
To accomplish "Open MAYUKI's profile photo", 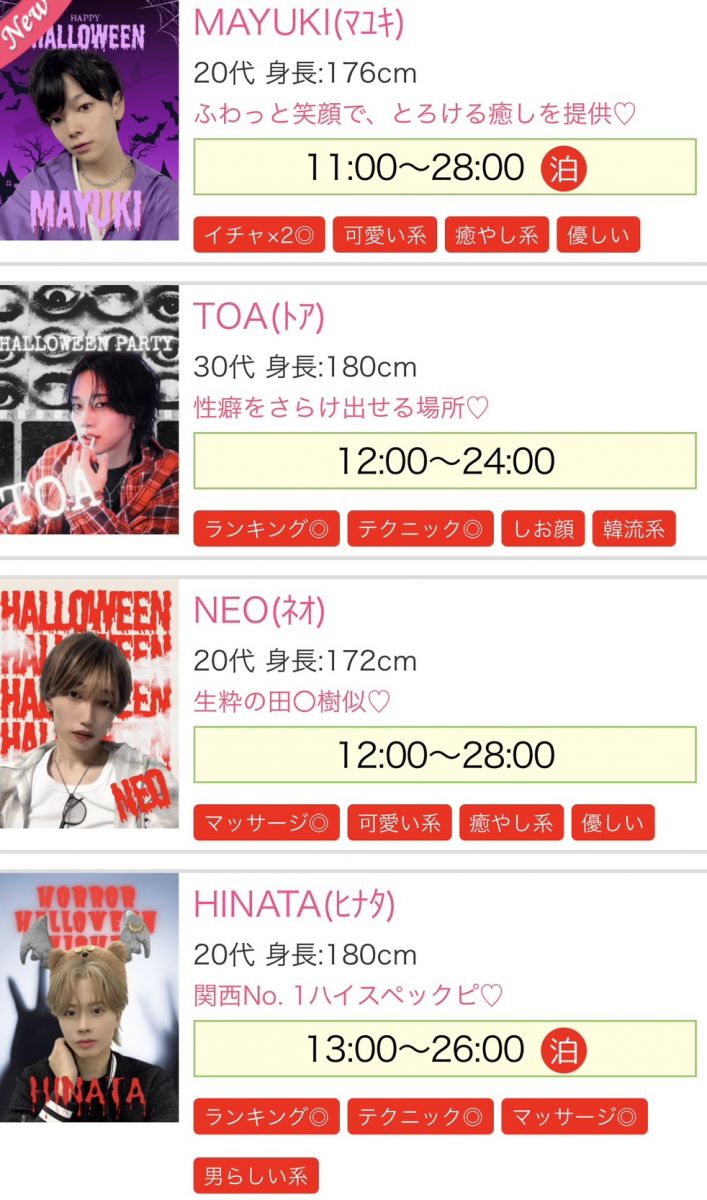I will (x=89, y=120).
